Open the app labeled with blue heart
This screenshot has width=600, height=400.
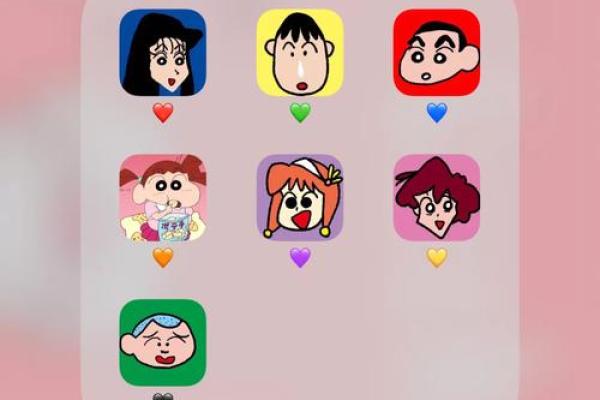click(436, 53)
